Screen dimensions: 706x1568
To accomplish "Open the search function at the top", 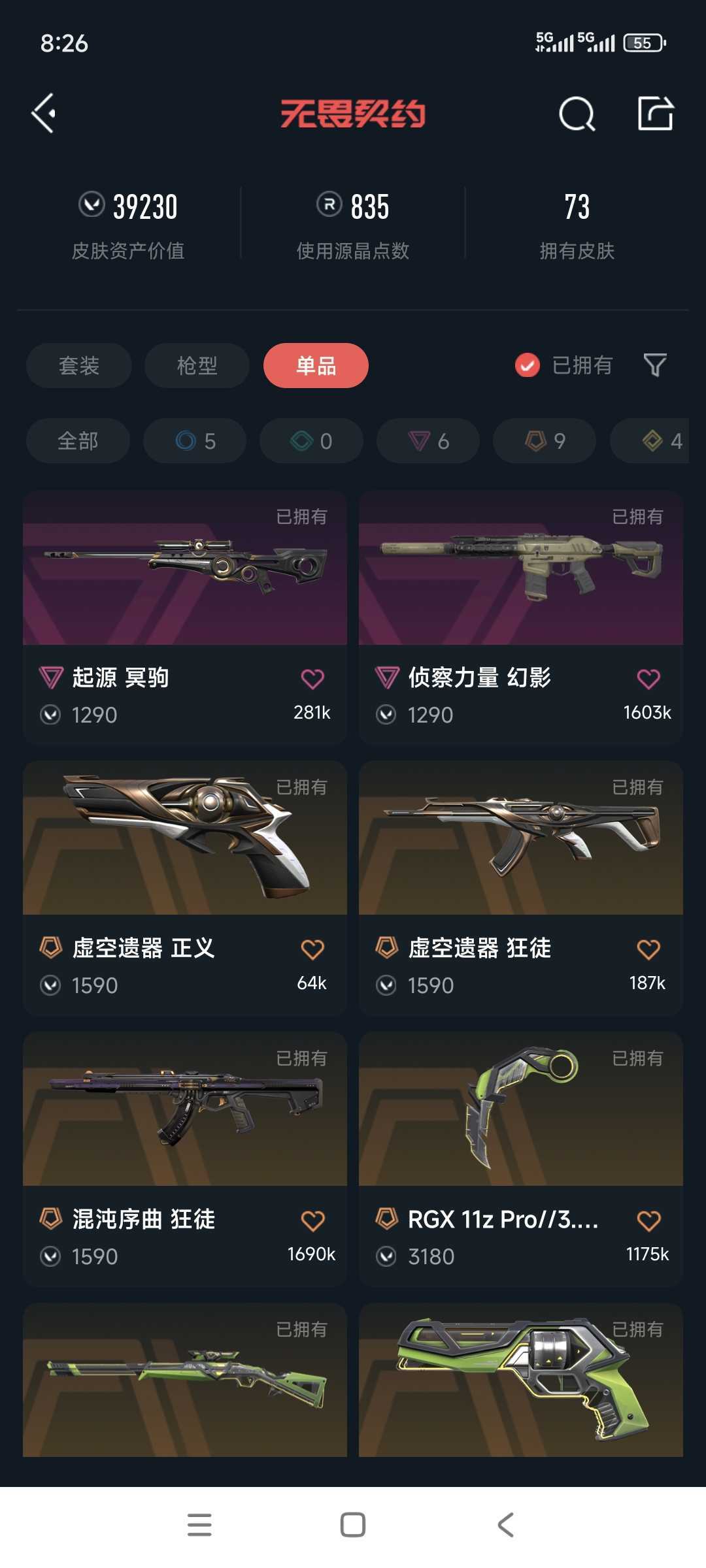I will tap(576, 115).
